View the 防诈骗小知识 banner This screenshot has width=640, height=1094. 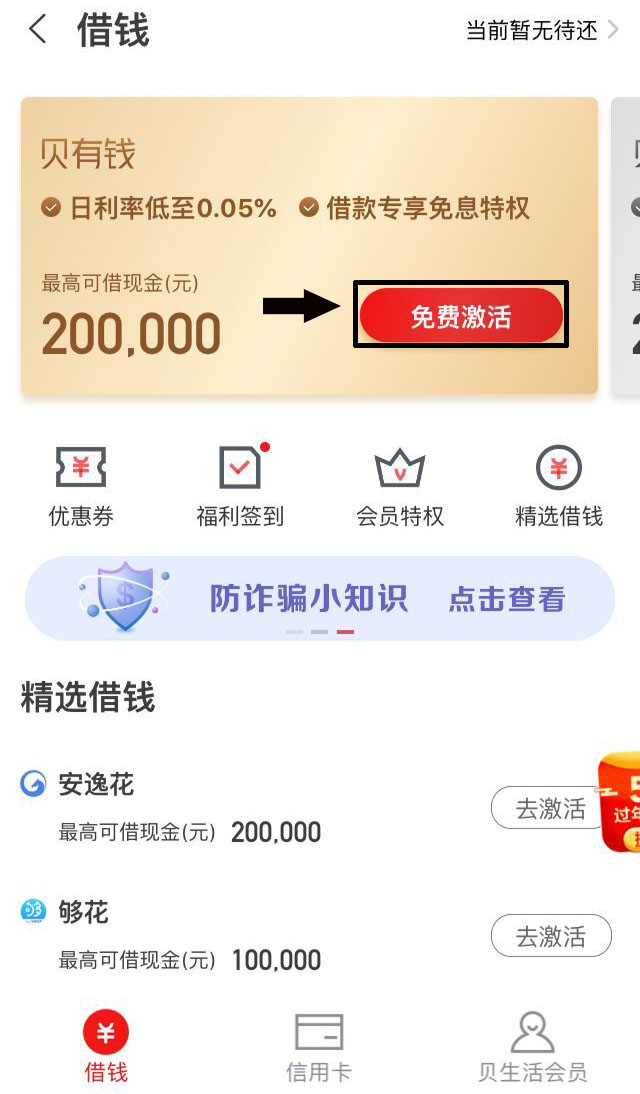click(319, 598)
